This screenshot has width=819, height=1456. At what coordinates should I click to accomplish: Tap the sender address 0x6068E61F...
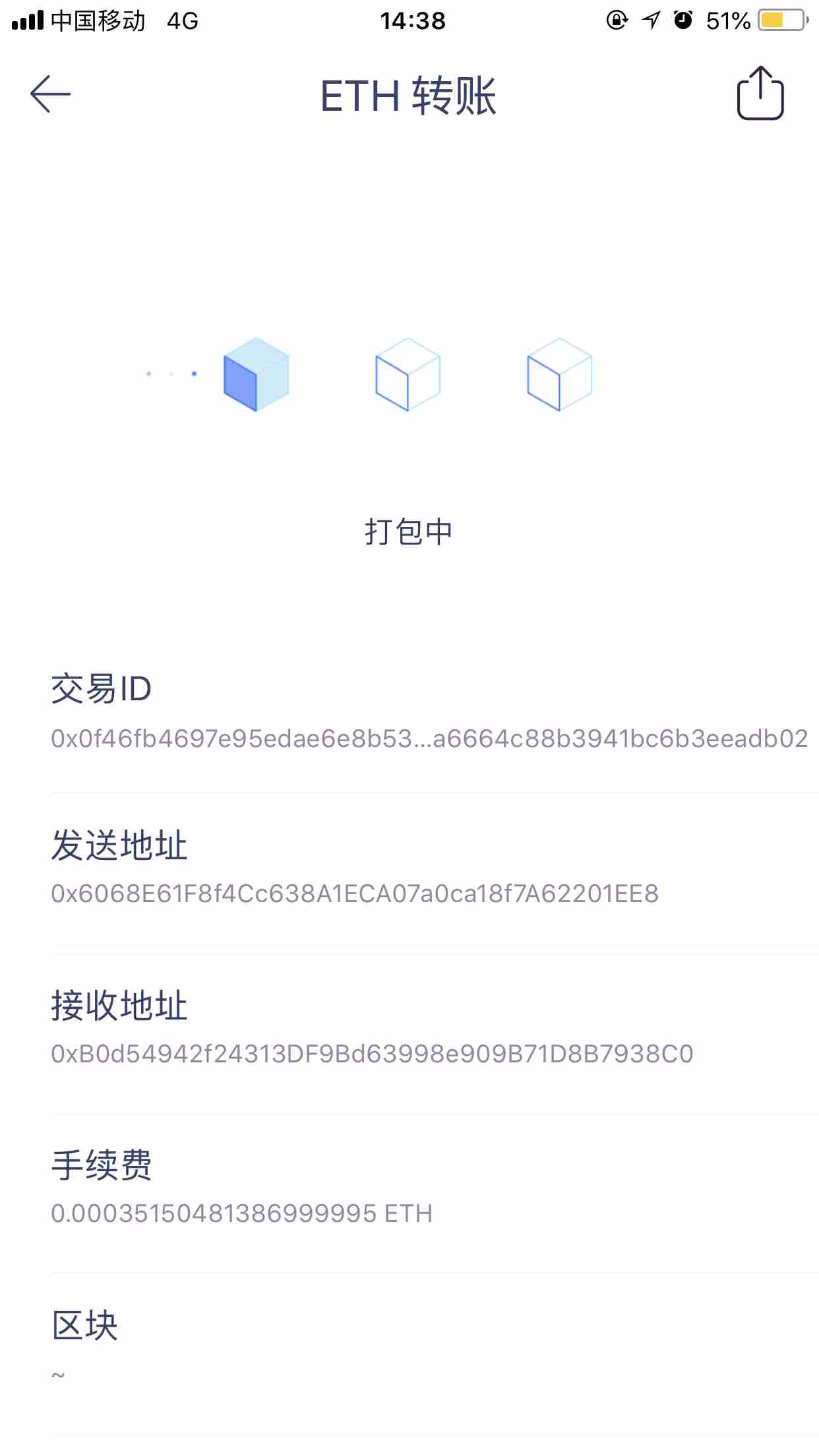point(355,894)
